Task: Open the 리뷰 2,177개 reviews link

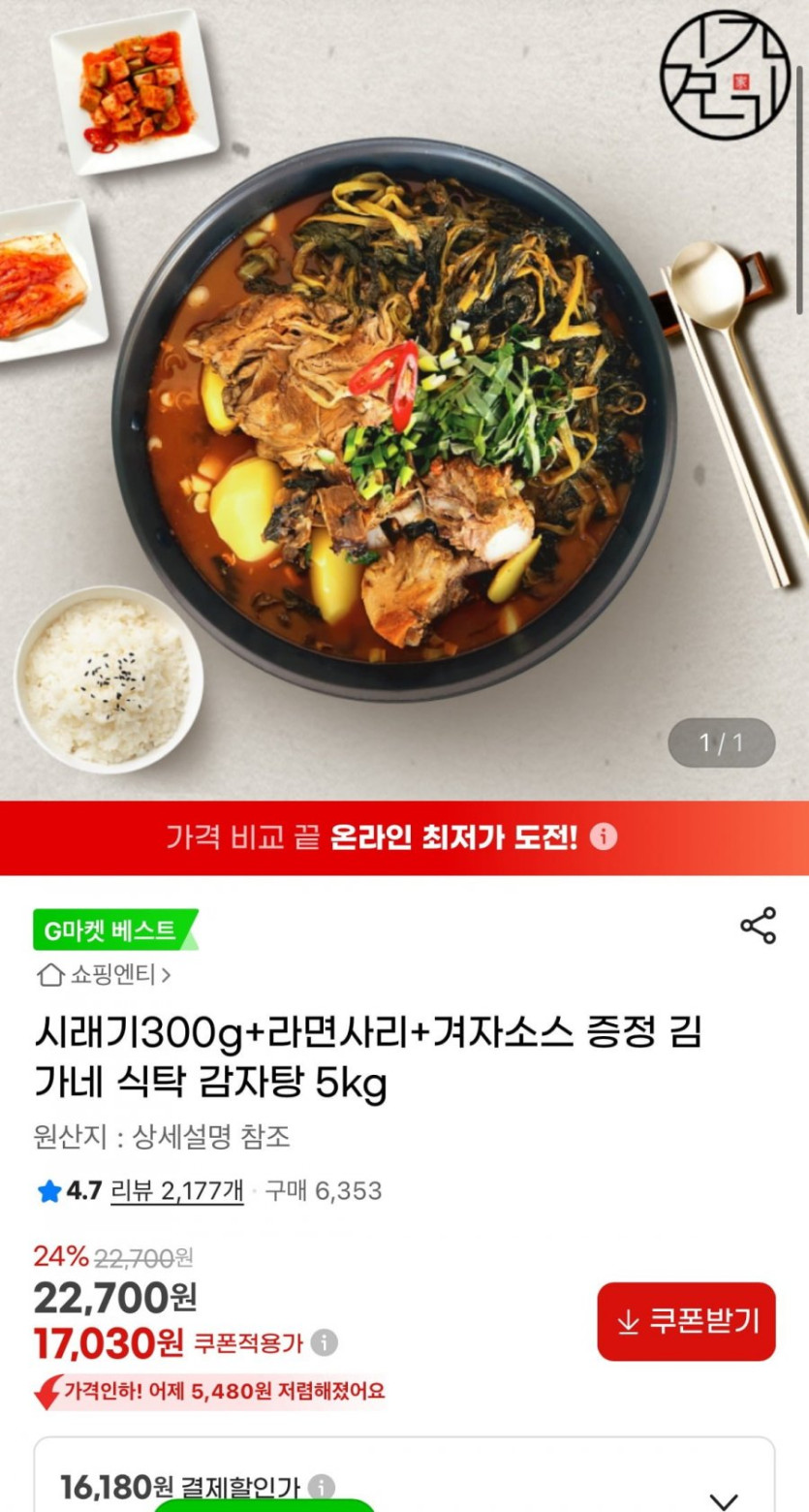Action: [x=176, y=1191]
